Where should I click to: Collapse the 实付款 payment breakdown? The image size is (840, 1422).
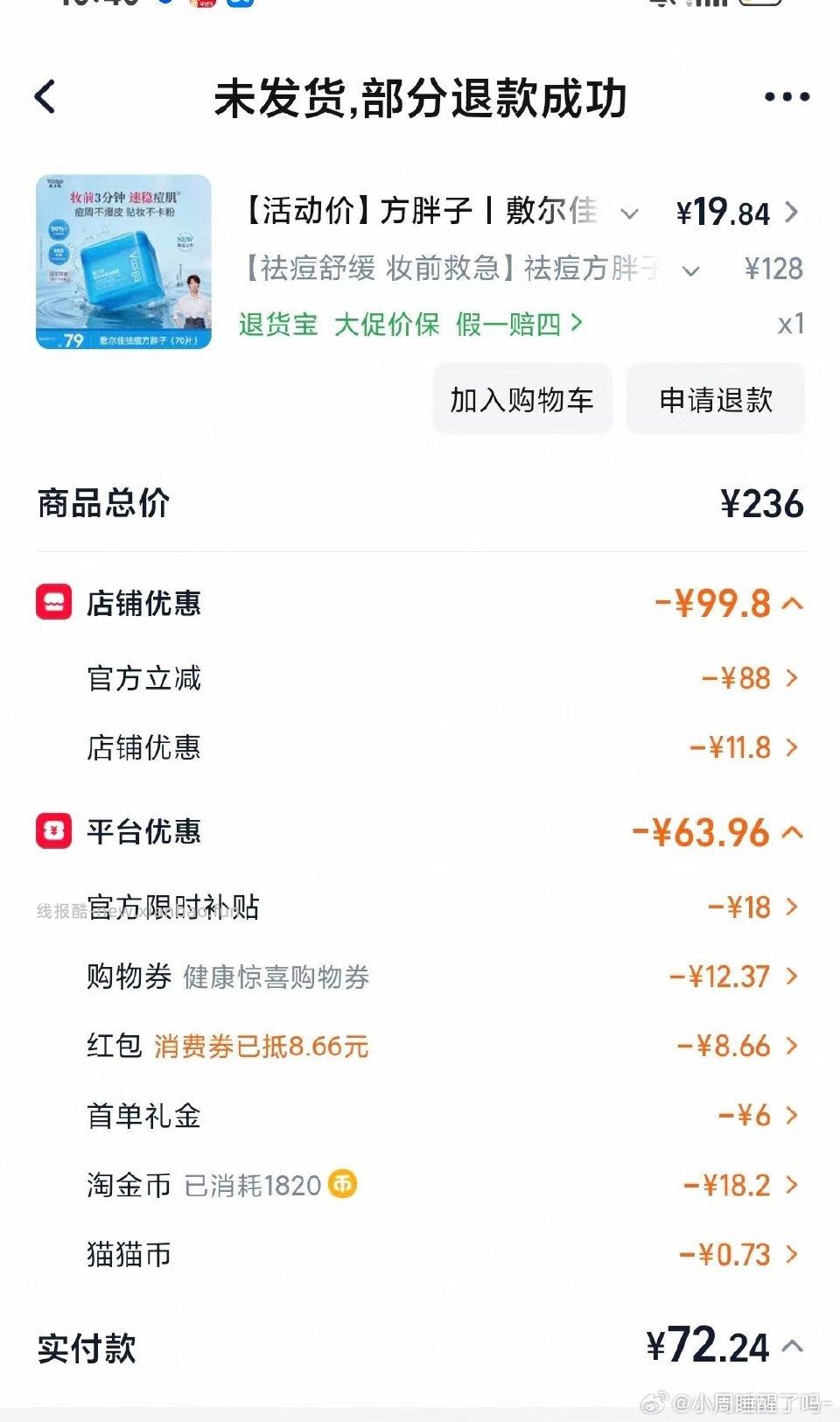793,1349
